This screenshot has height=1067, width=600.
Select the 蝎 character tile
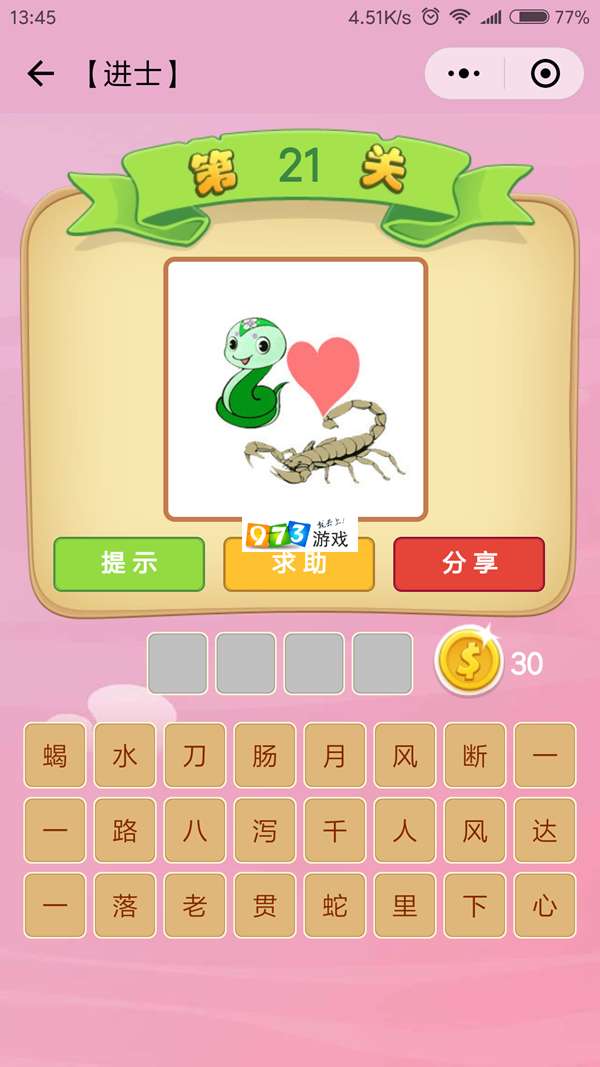tap(55, 756)
